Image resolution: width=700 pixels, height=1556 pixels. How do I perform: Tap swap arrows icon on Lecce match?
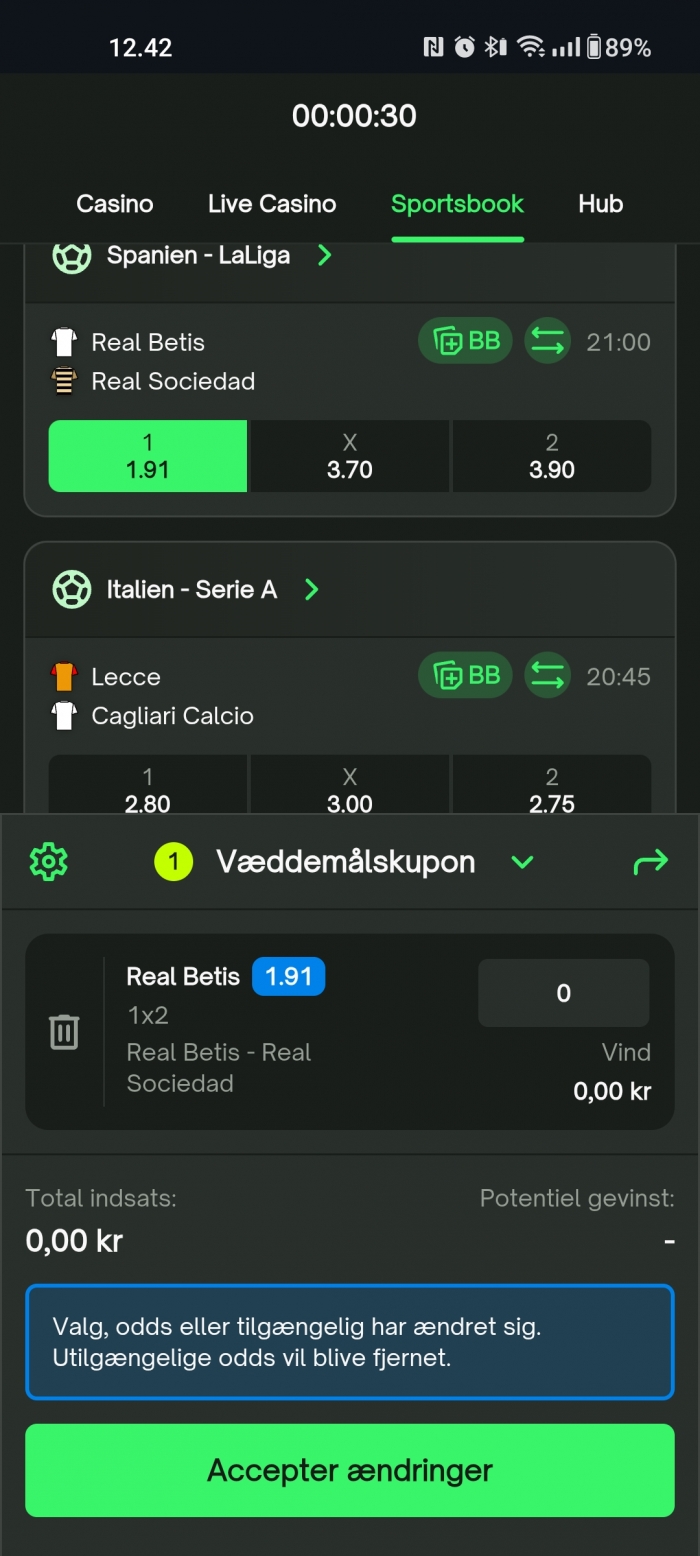tap(547, 676)
